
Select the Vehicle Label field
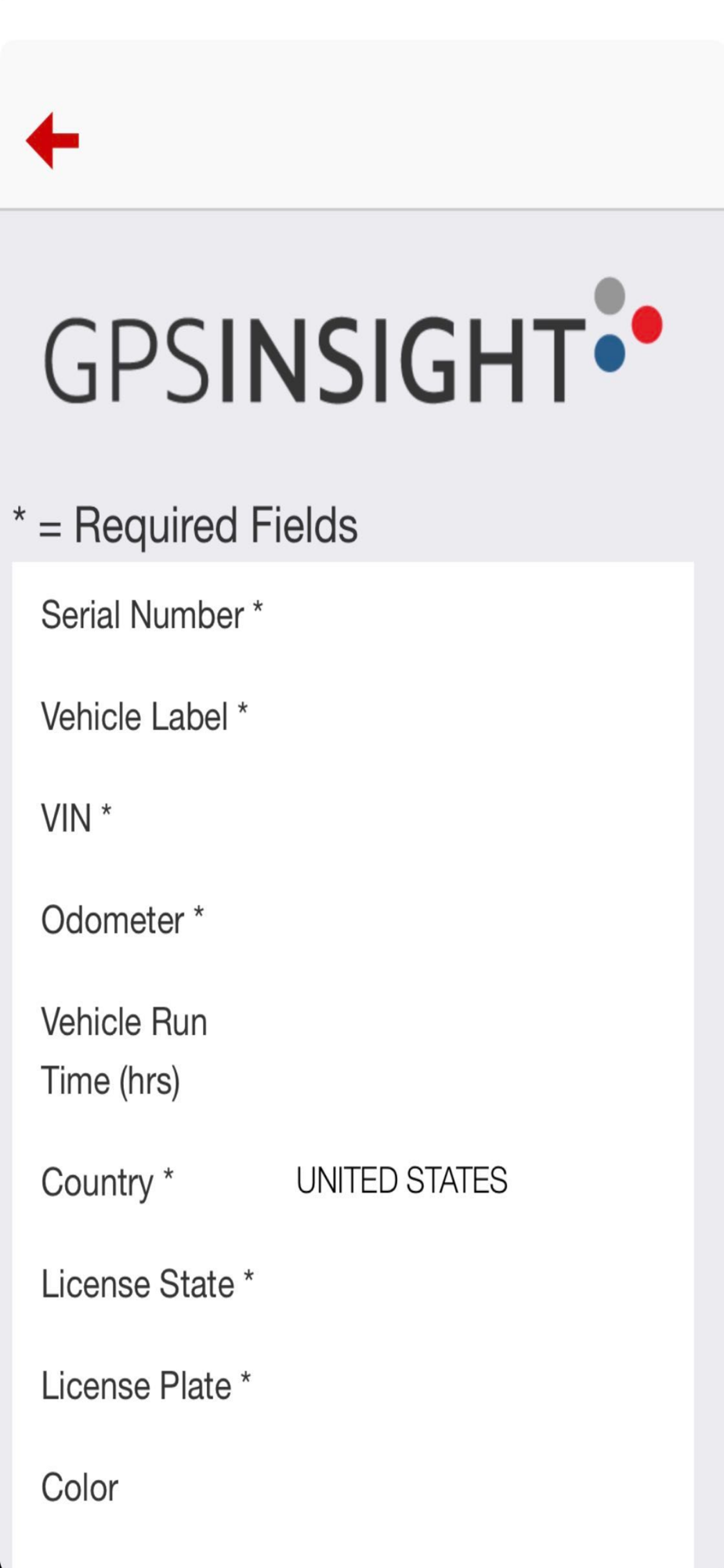pyautogui.click(x=353, y=716)
